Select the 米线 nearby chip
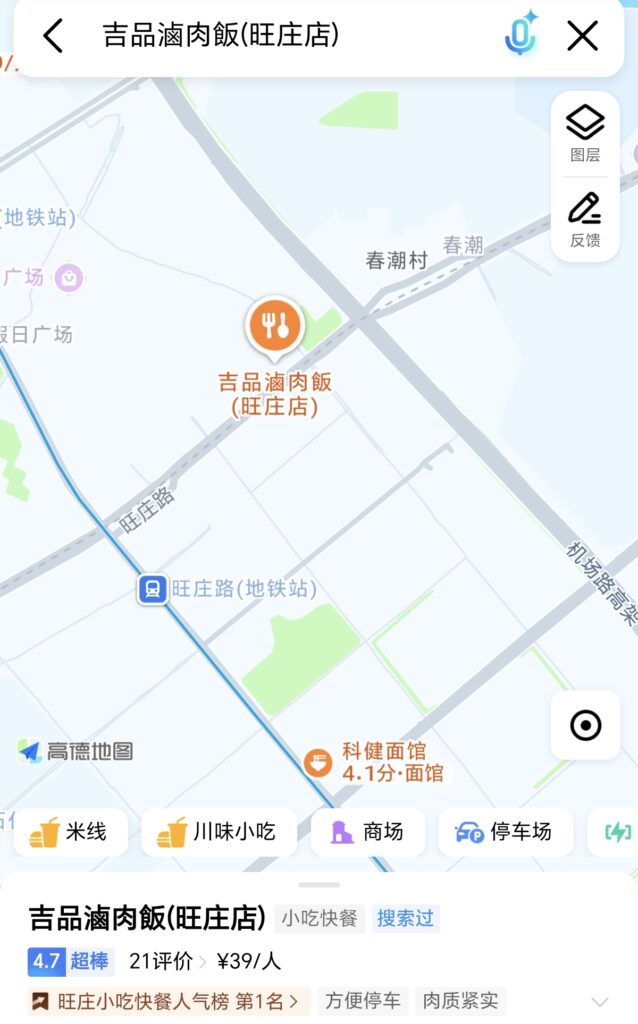 coord(71,832)
